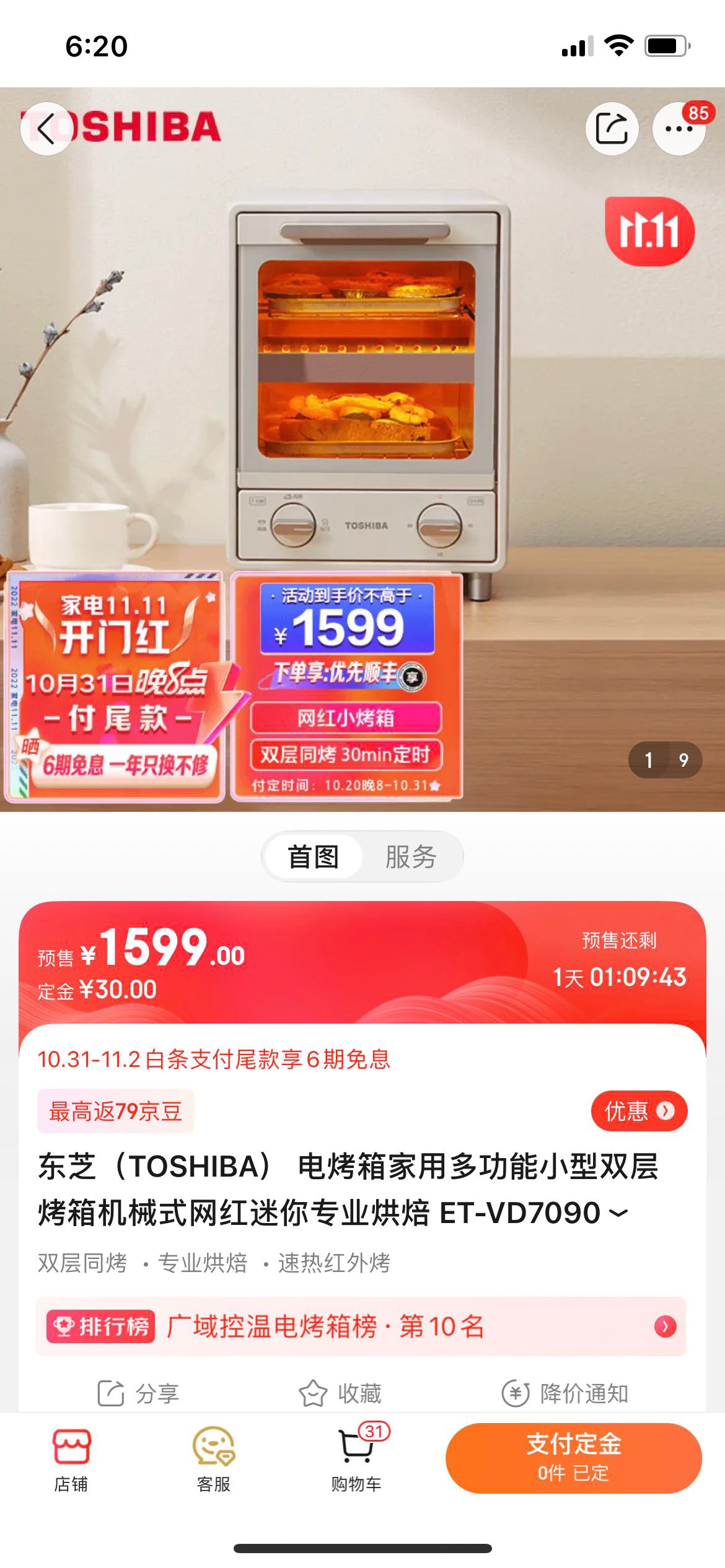Tap the 最高返79京豆 reward tag
725x1568 pixels.
tap(115, 1112)
